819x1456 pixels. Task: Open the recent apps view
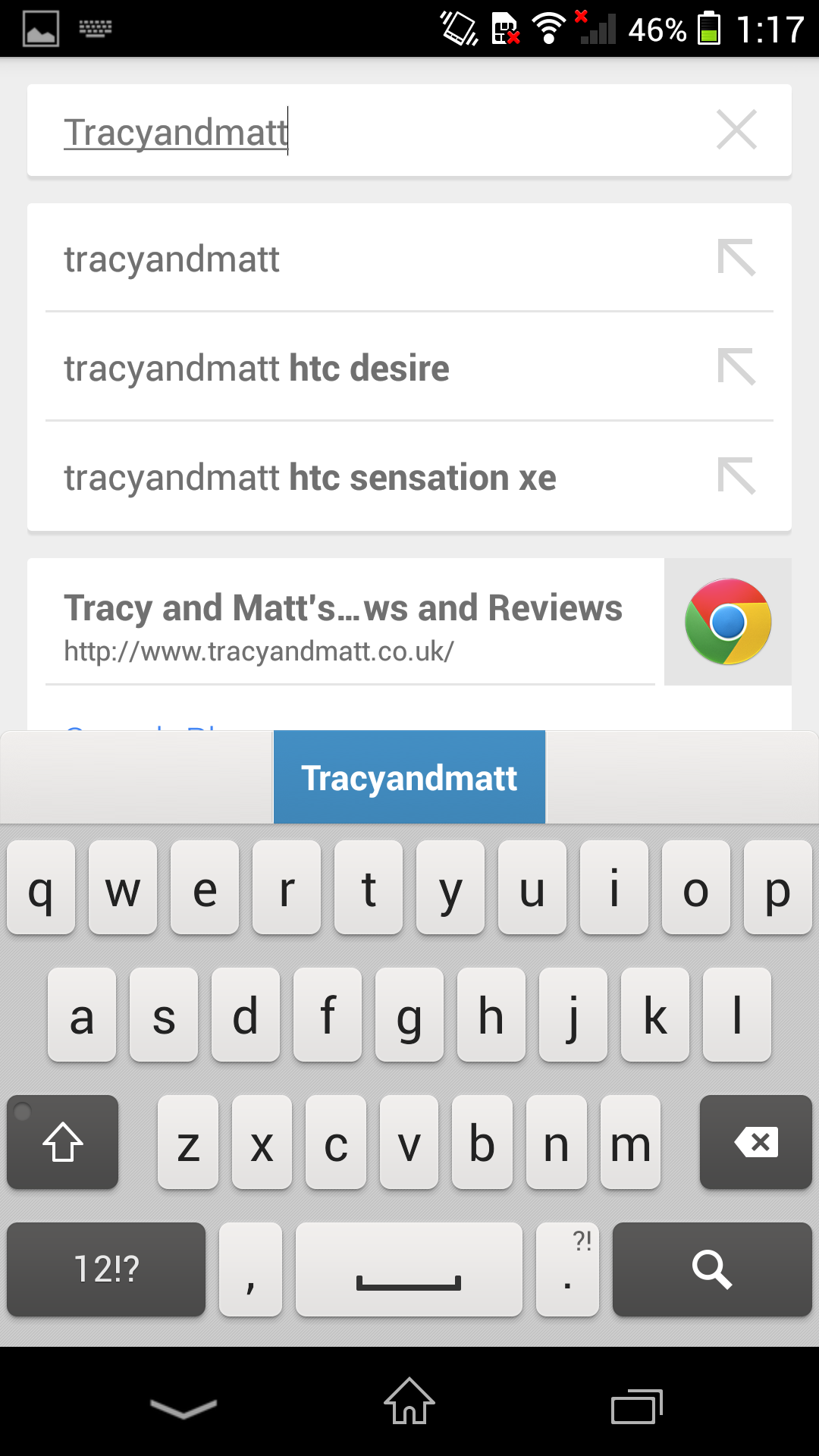point(637,1407)
